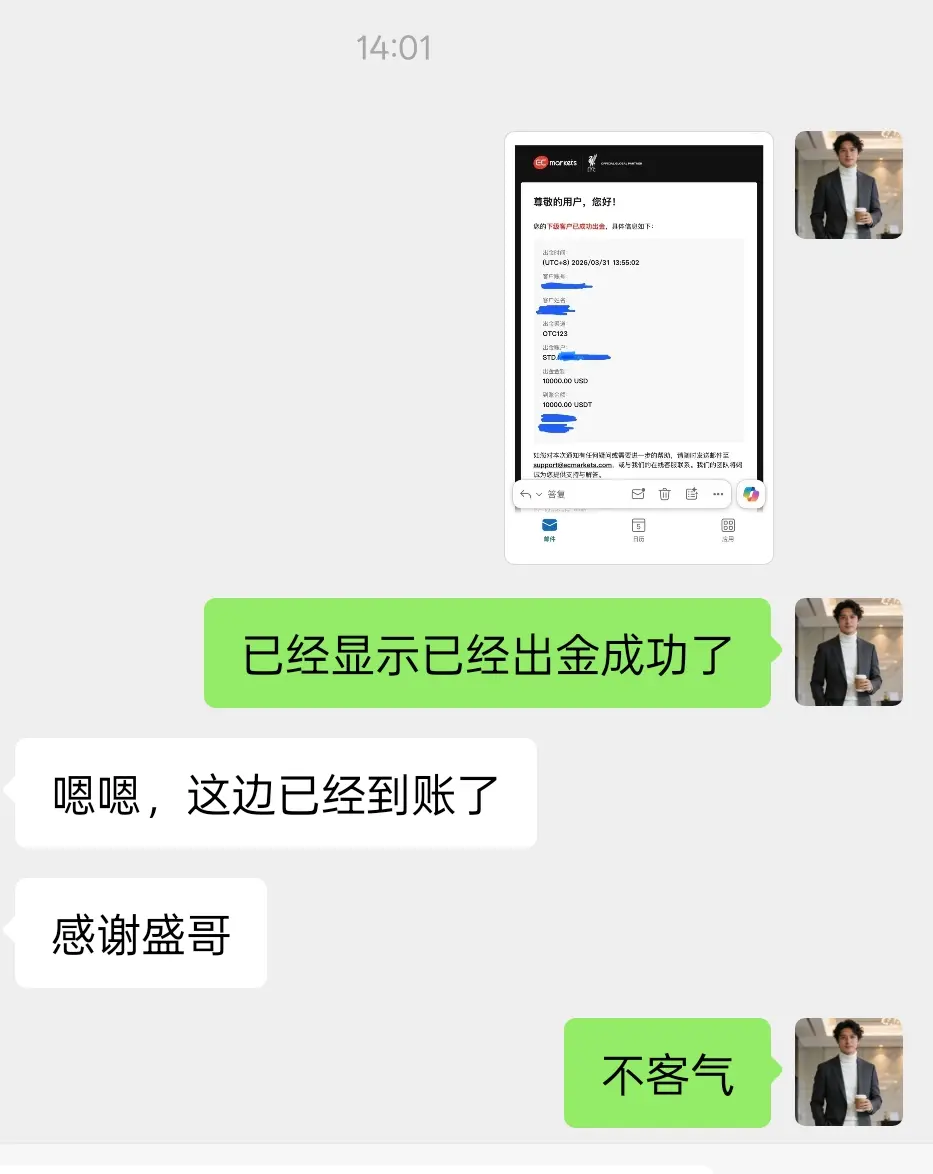Click the EC Markets logo in the email header
Image resolution: width=933 pixels, height=1174 pixels.
coord(555,162)
